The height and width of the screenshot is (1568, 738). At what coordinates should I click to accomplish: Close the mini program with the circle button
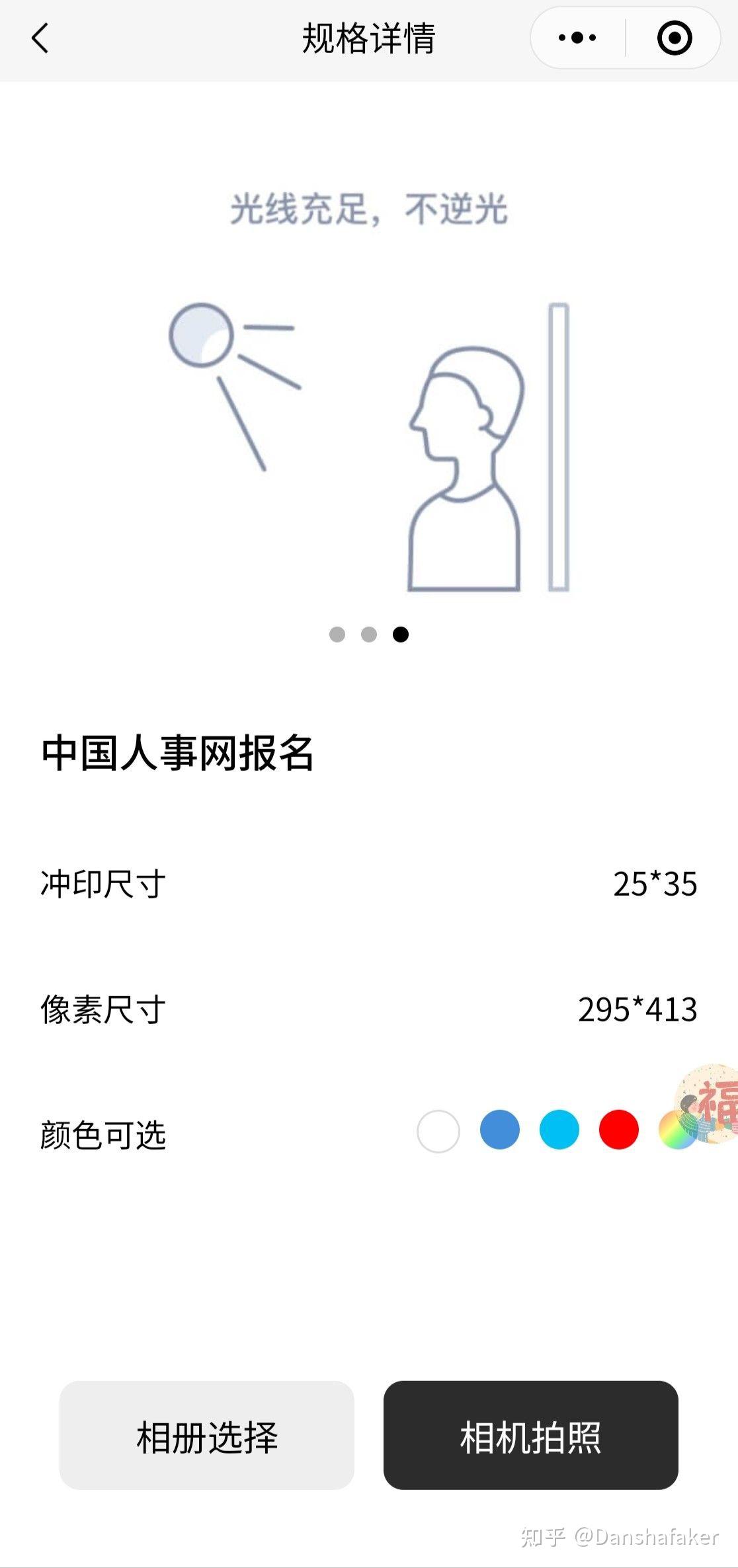pos(674,38)
